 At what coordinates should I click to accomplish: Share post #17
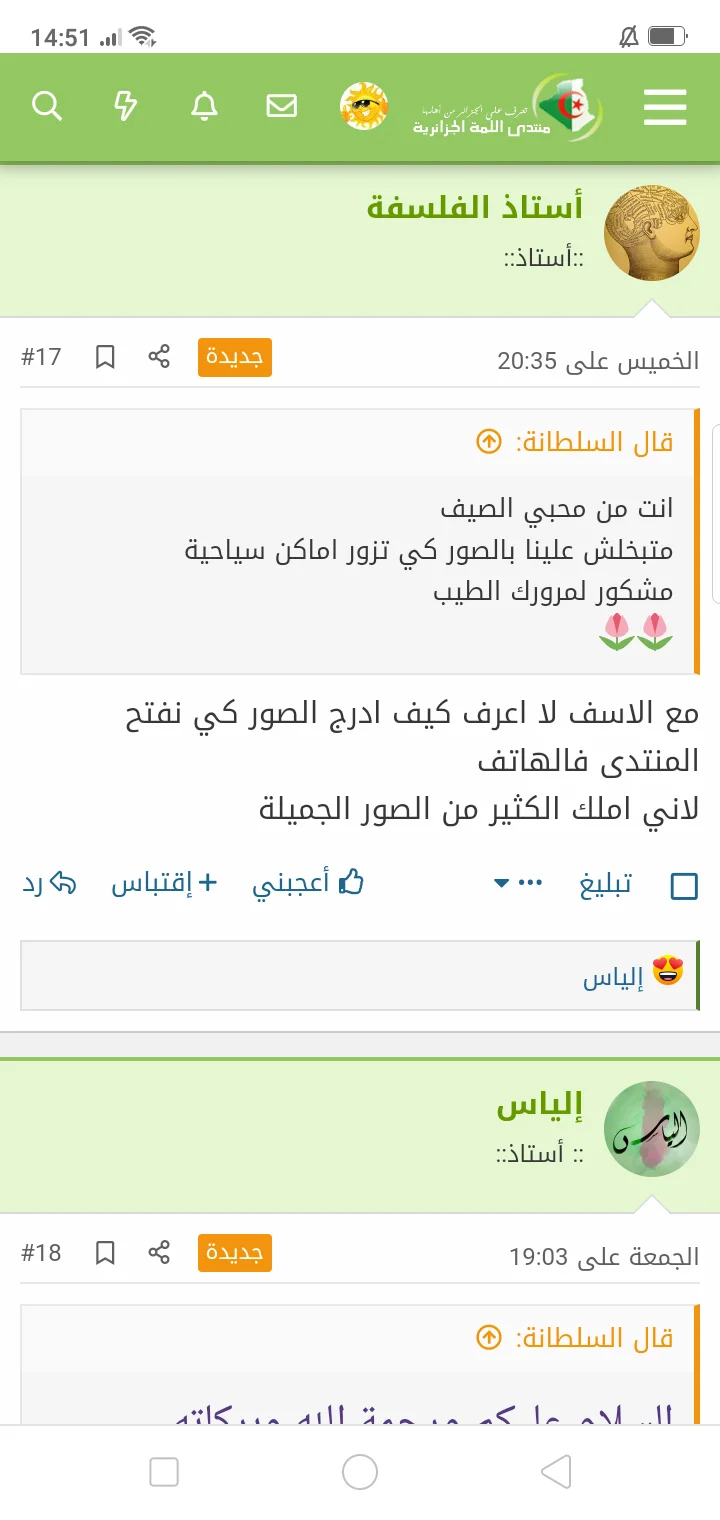pos(159,357)
